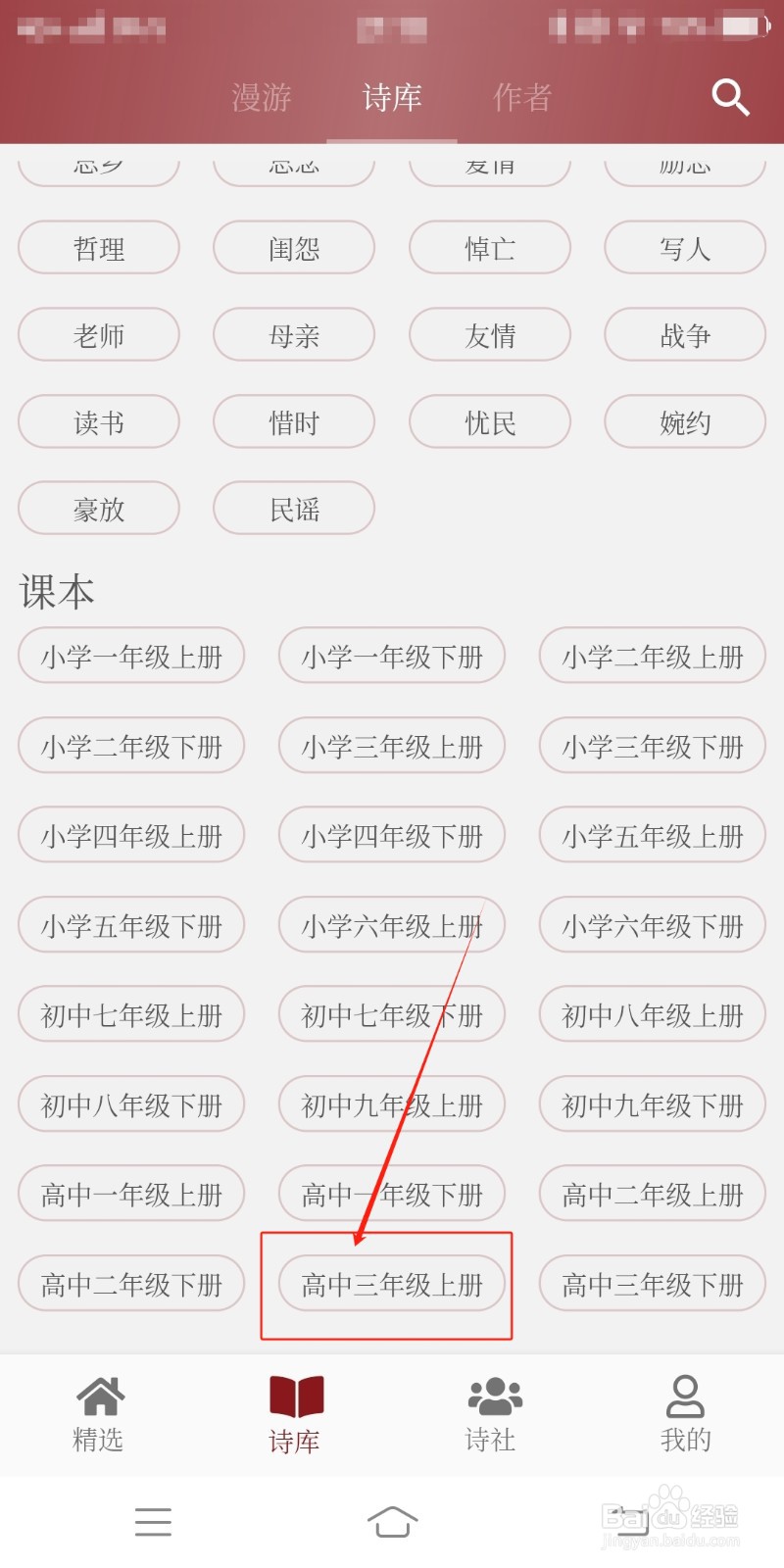Open 小学一年级上册 textbook poems
This screenshot has height=1568, width=784.
pyautogui.click(x=131, y=656)
